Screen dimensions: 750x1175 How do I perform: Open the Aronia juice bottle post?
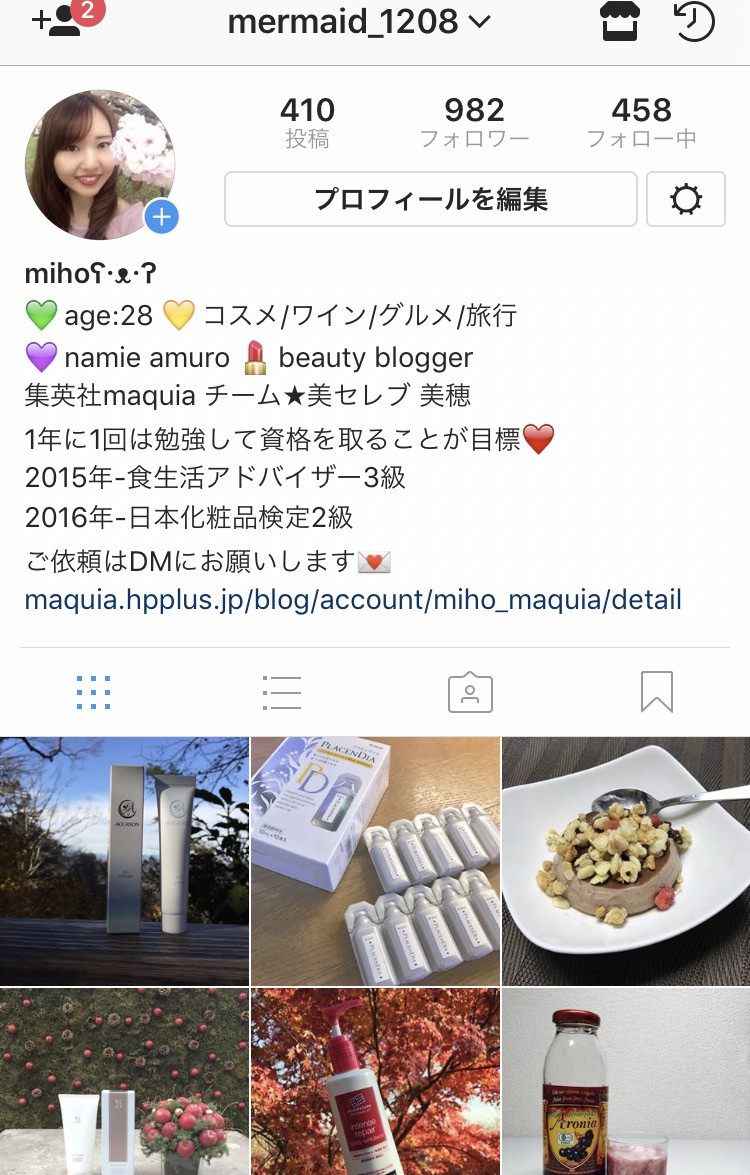[x=626, y=1082]
